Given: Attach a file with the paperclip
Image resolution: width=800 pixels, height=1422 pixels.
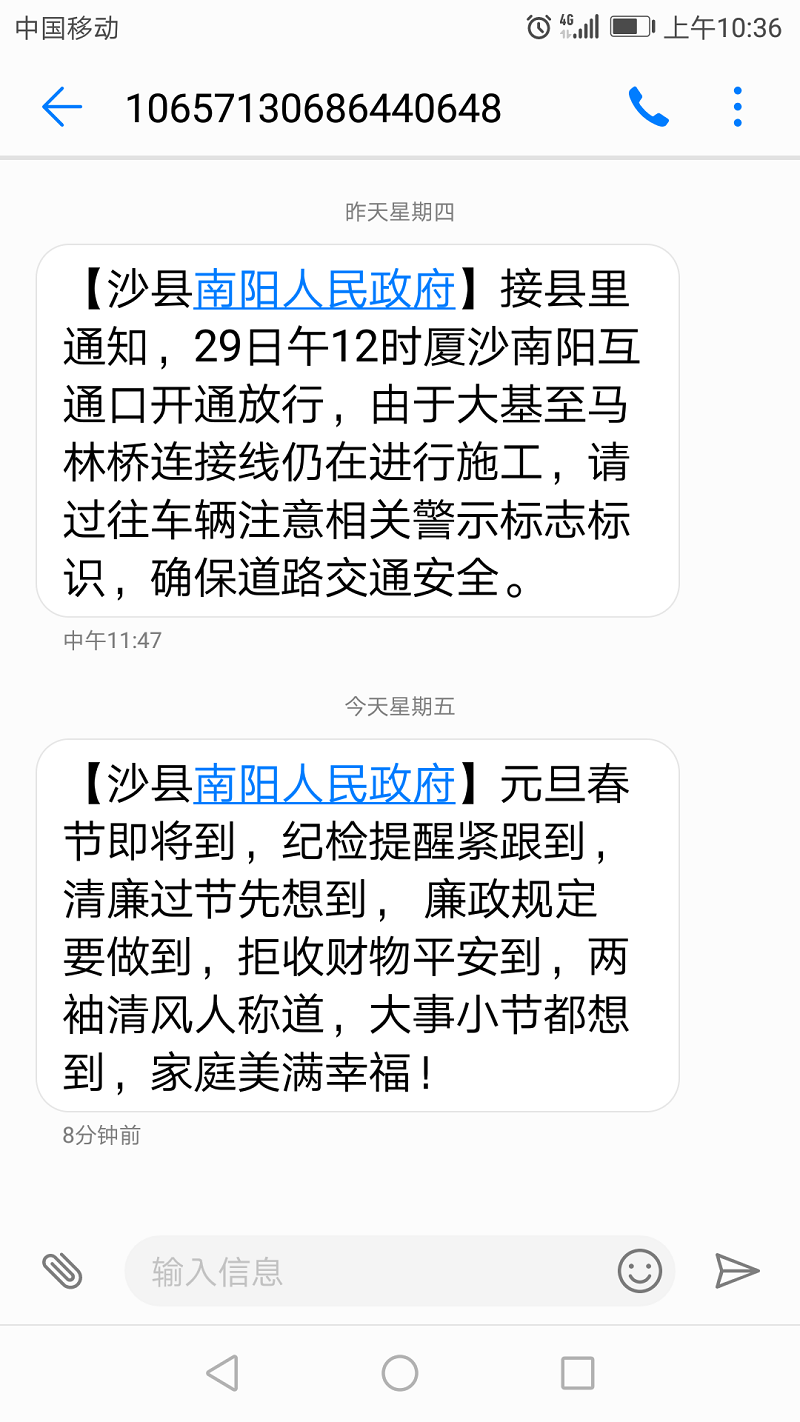Looking at the screenshot, I should [62, 1271].
